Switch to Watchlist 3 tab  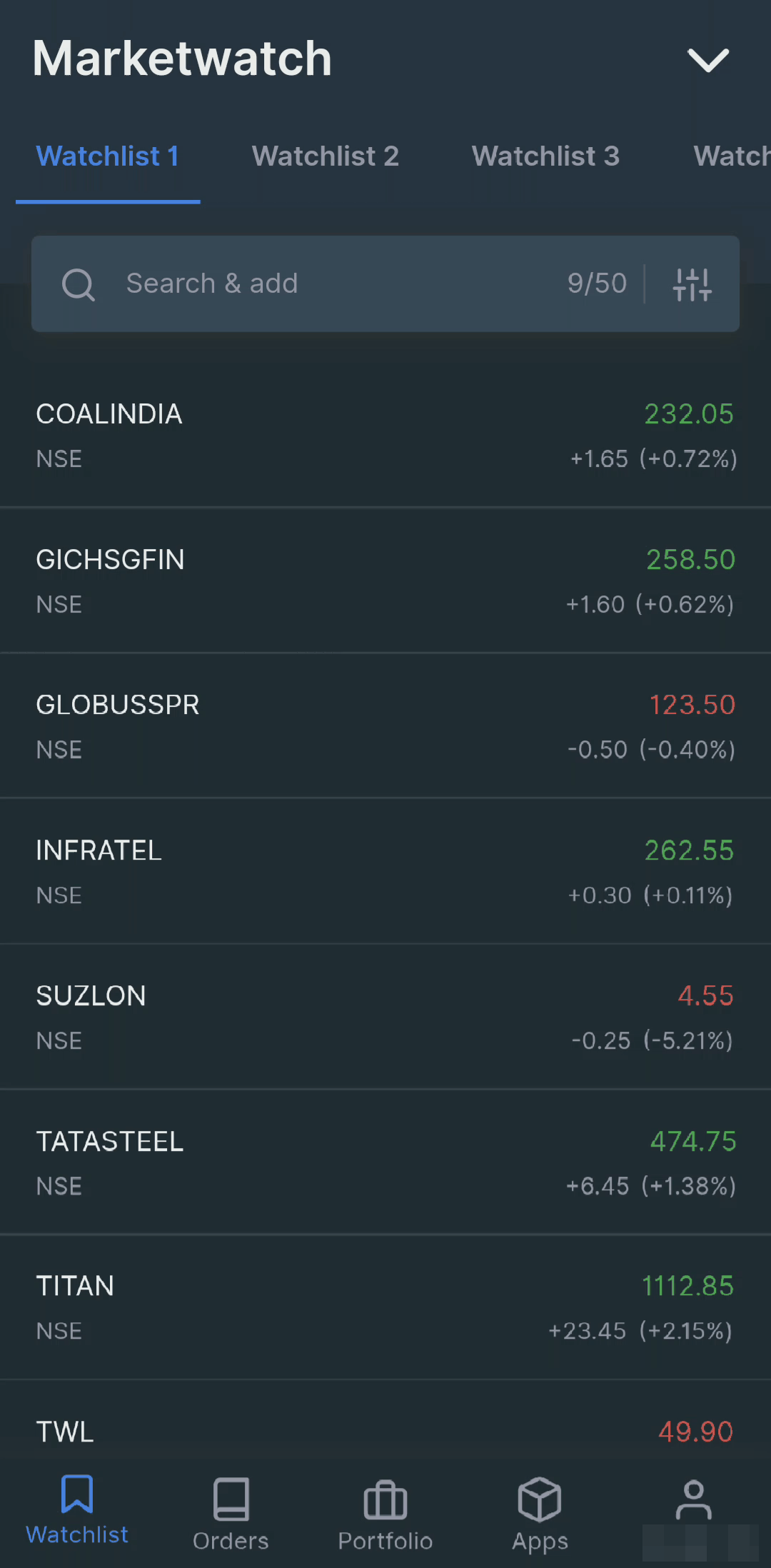545,156
